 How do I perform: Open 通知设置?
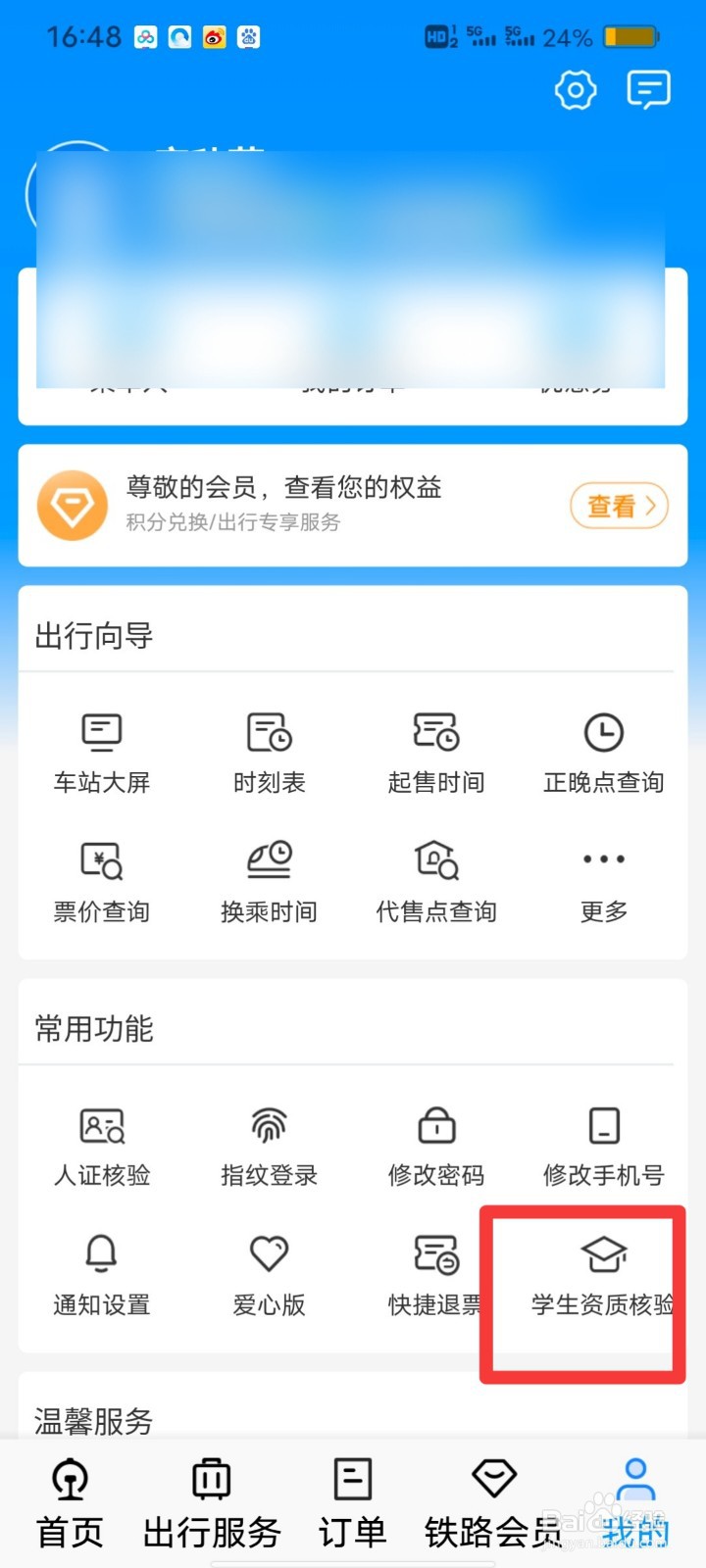click(102, 1276)
